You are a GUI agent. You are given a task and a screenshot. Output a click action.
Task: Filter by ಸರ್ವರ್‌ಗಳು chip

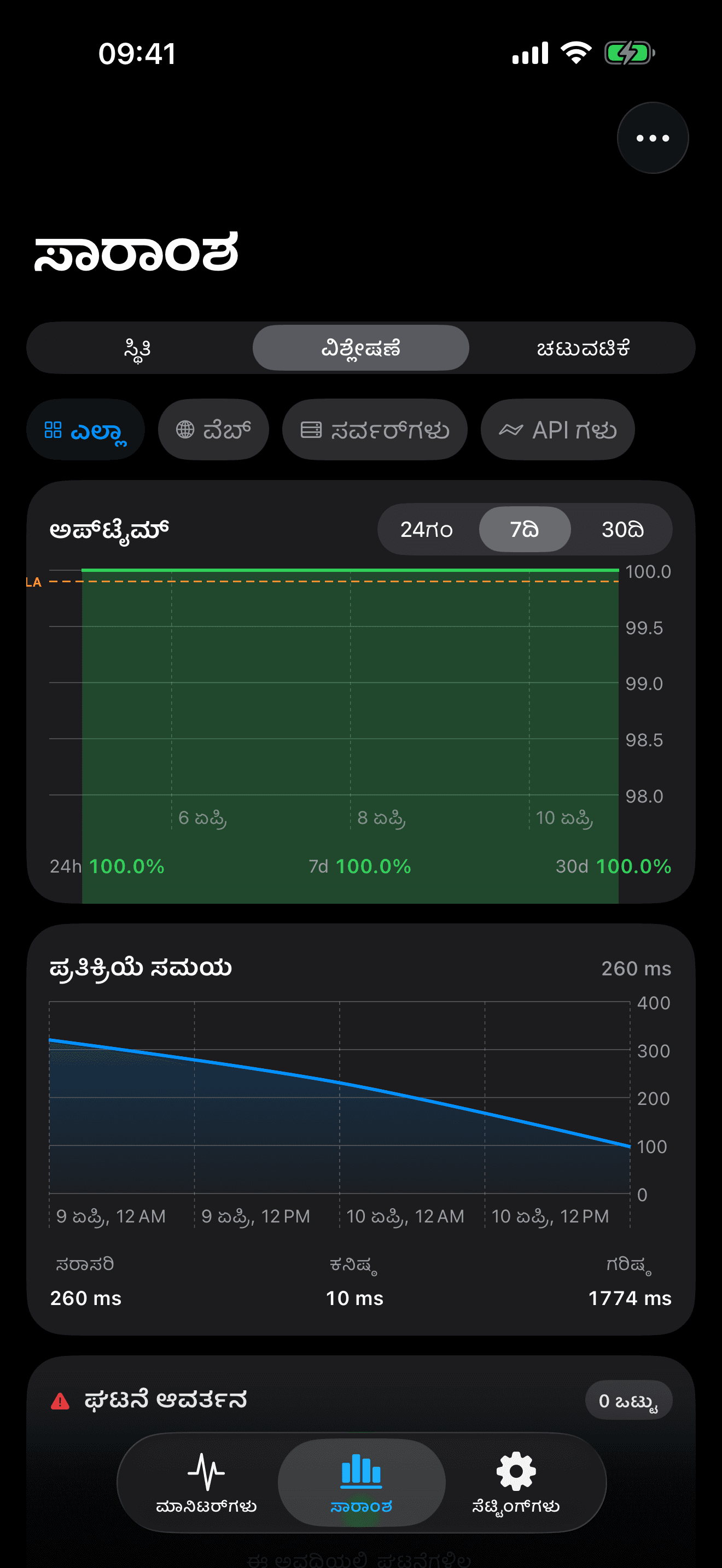[374, 430]
